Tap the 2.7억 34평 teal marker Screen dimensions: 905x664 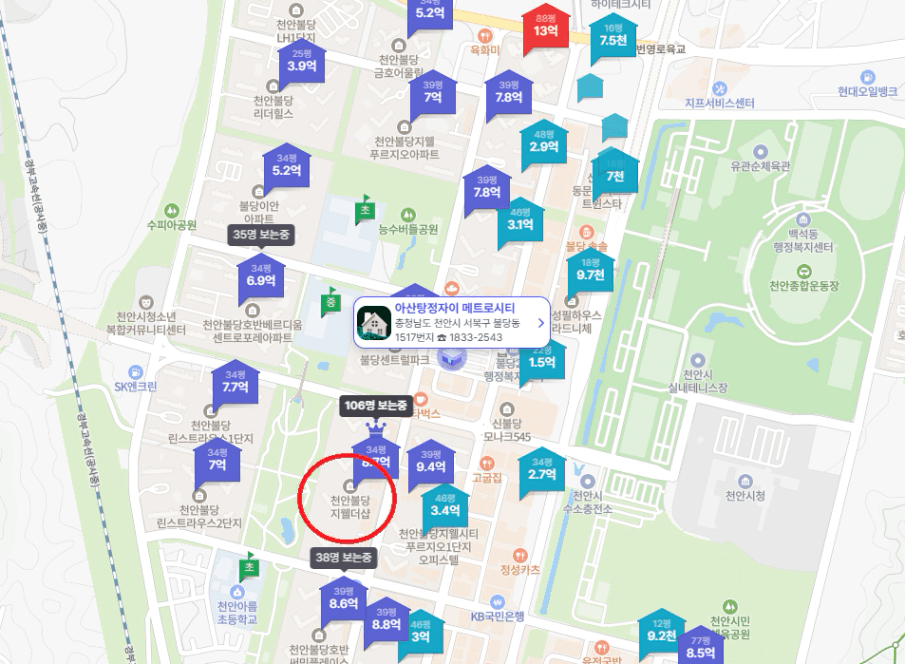click(x=542, y=471)
